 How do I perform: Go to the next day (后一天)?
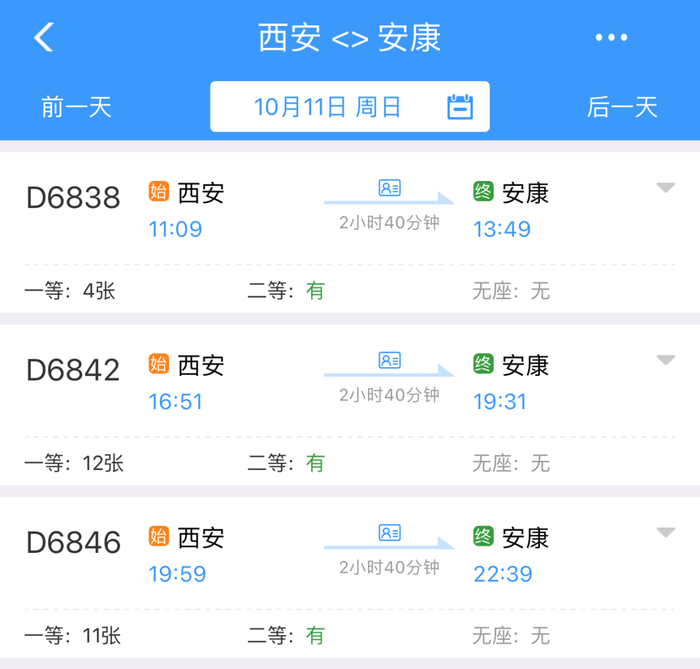[622, 107]
